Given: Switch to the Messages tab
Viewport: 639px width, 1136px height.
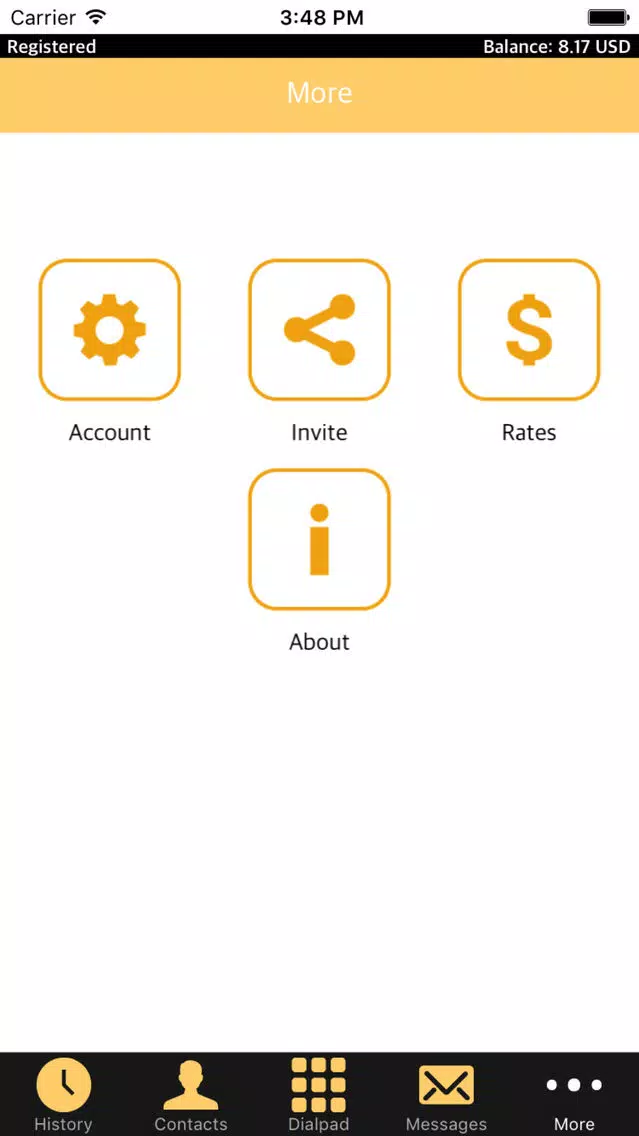Looking at the screenshot, I should [x=446, y=1094].
